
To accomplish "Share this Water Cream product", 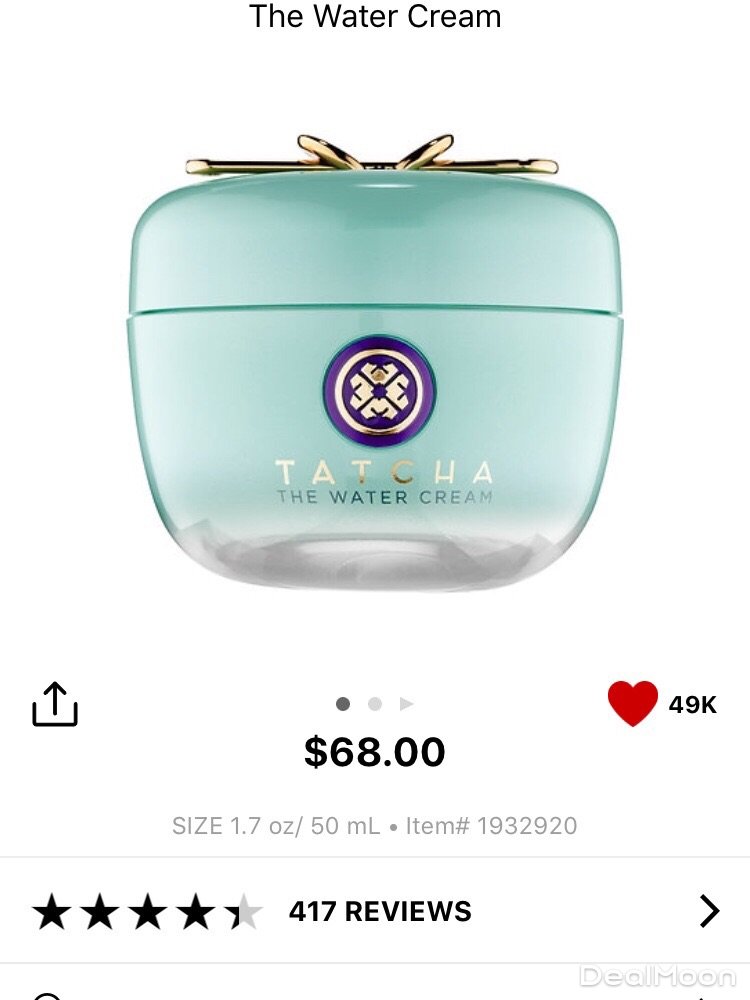I will 55,704.
